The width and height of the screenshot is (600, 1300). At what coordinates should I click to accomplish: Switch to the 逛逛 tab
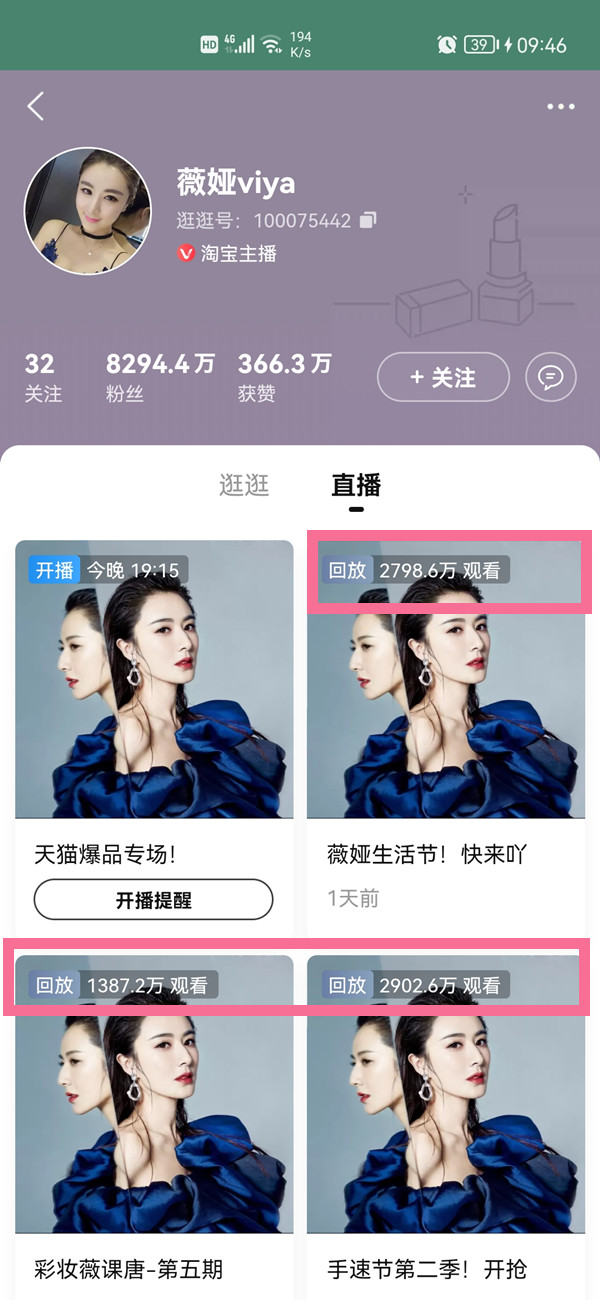tap(244, 485)
